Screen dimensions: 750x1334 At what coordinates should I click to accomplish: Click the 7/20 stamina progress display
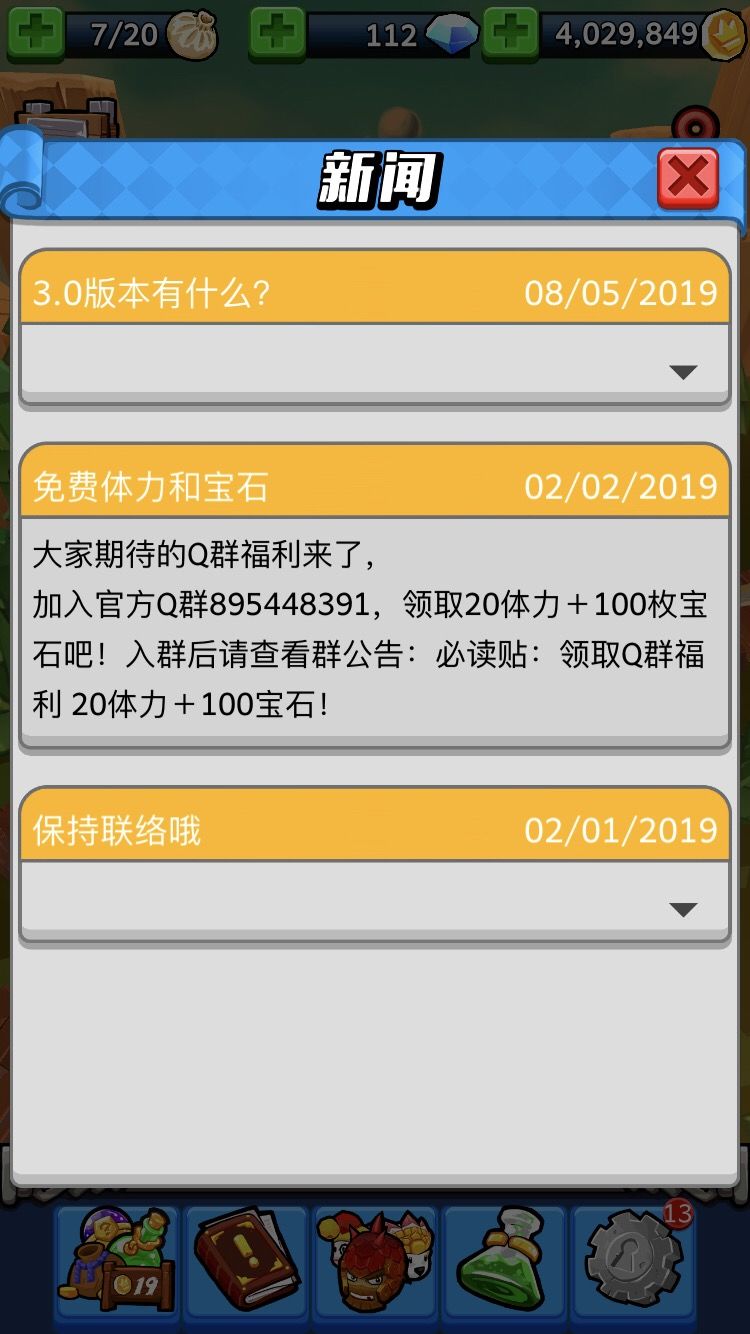[x=124, y=33]
